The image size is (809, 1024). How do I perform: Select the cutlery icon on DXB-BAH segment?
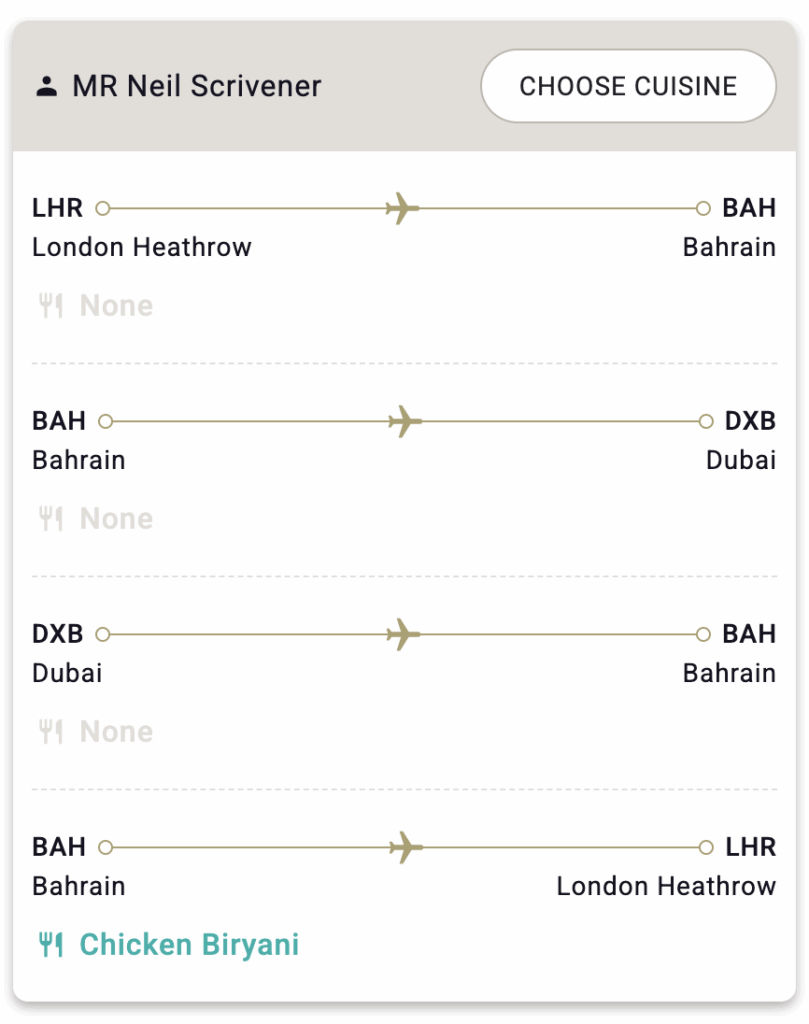pos(49,731)
